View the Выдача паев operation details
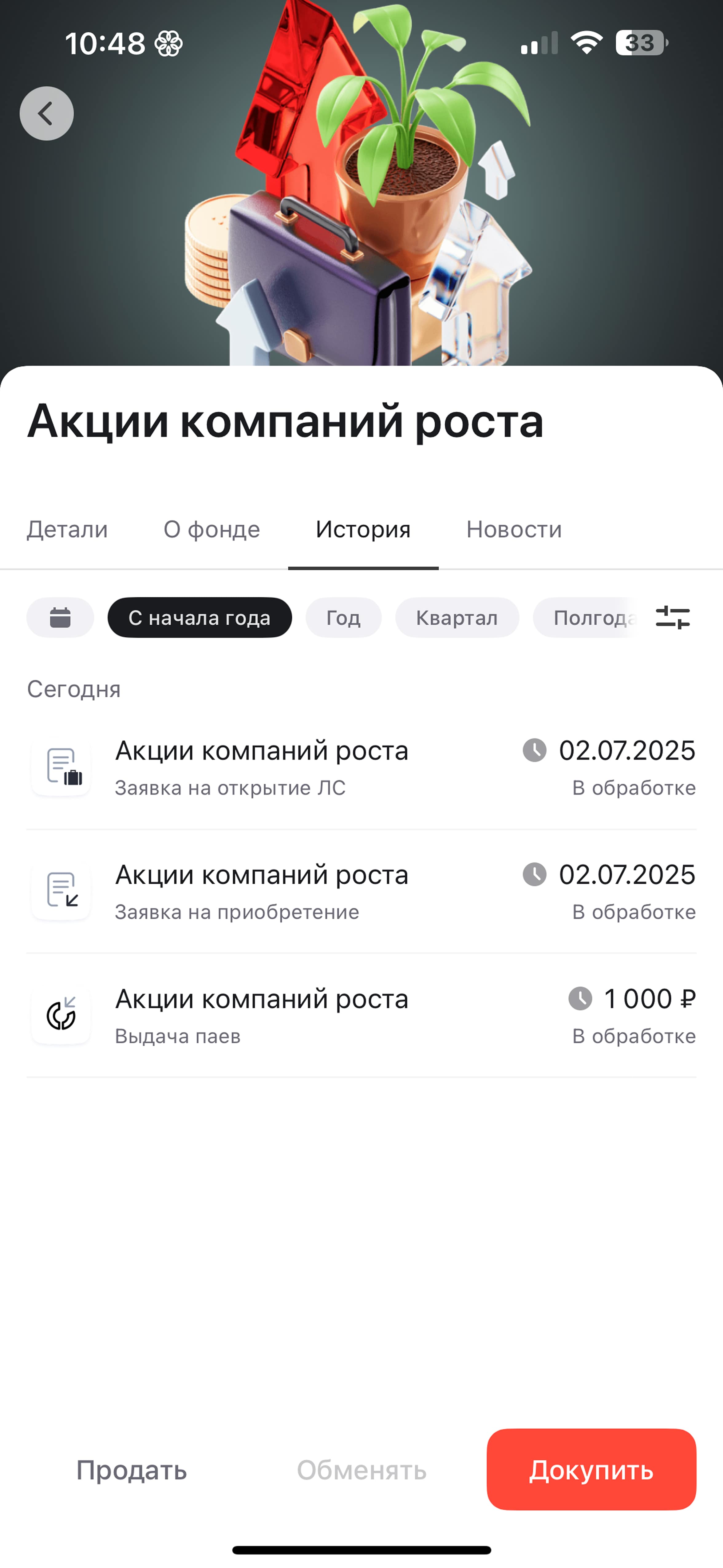The width and height of the screenshot is (723, 1568). click(361, 1015)
